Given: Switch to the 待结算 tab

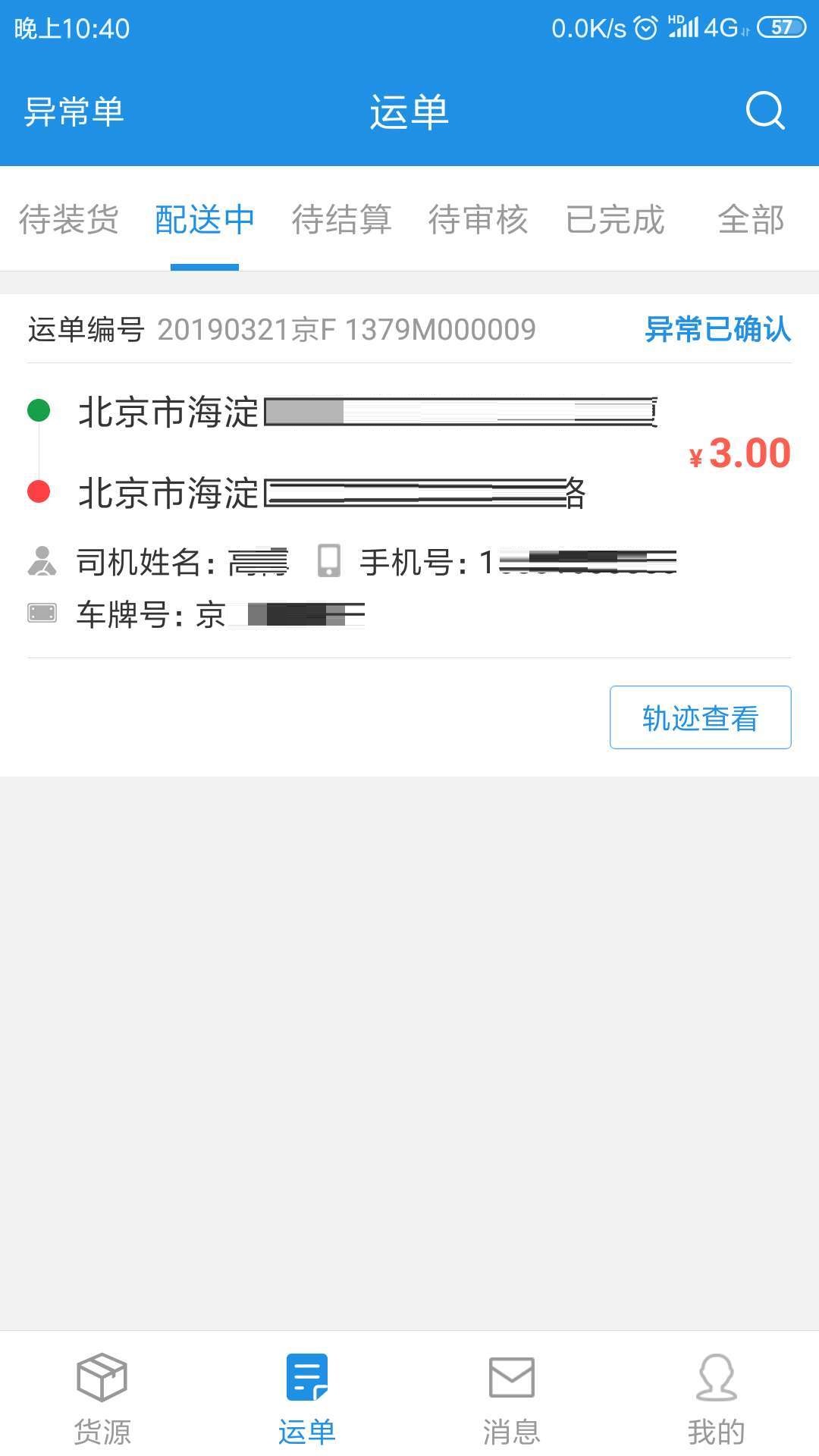Looking at the screenshot, I should [x=341, y=219].
